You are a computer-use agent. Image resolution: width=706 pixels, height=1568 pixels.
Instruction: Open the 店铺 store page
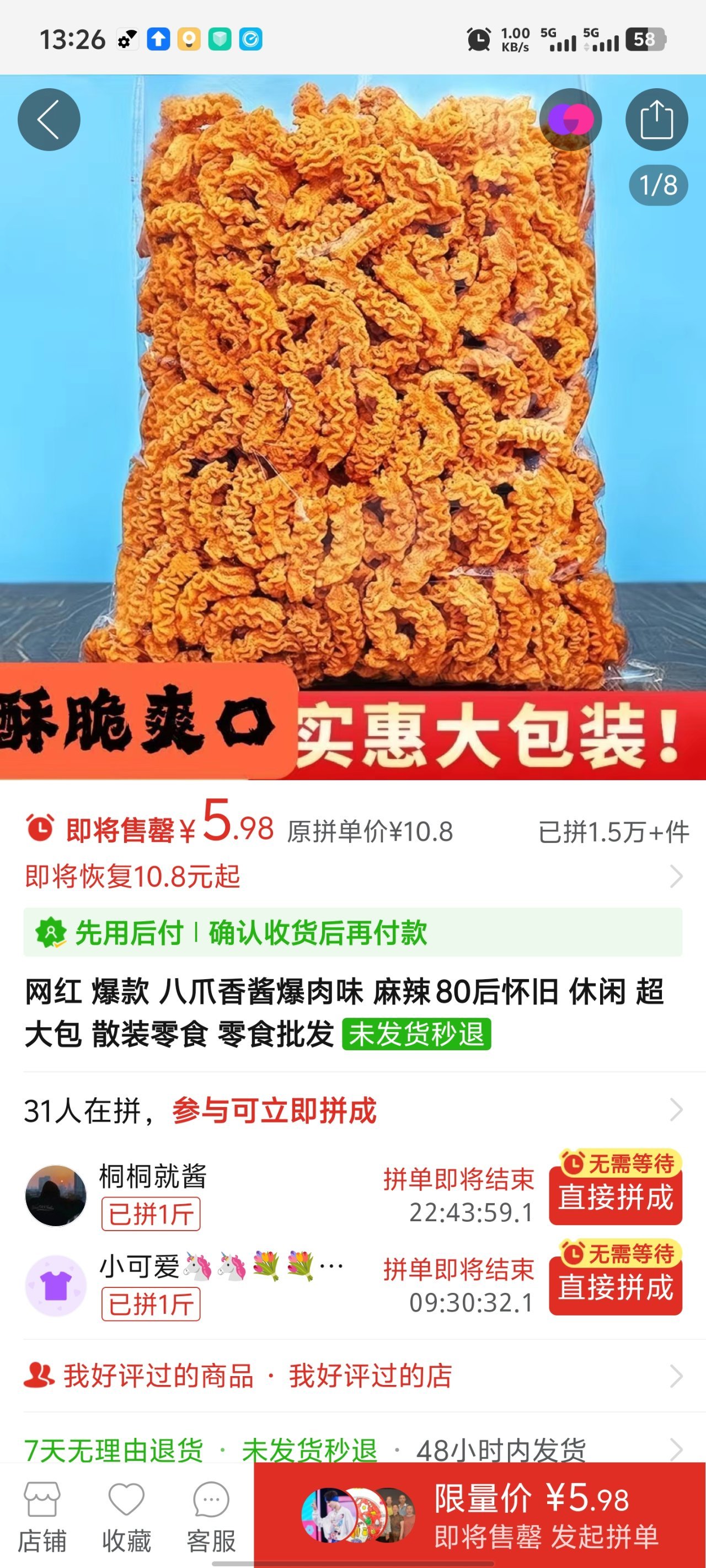point(41,1517)
